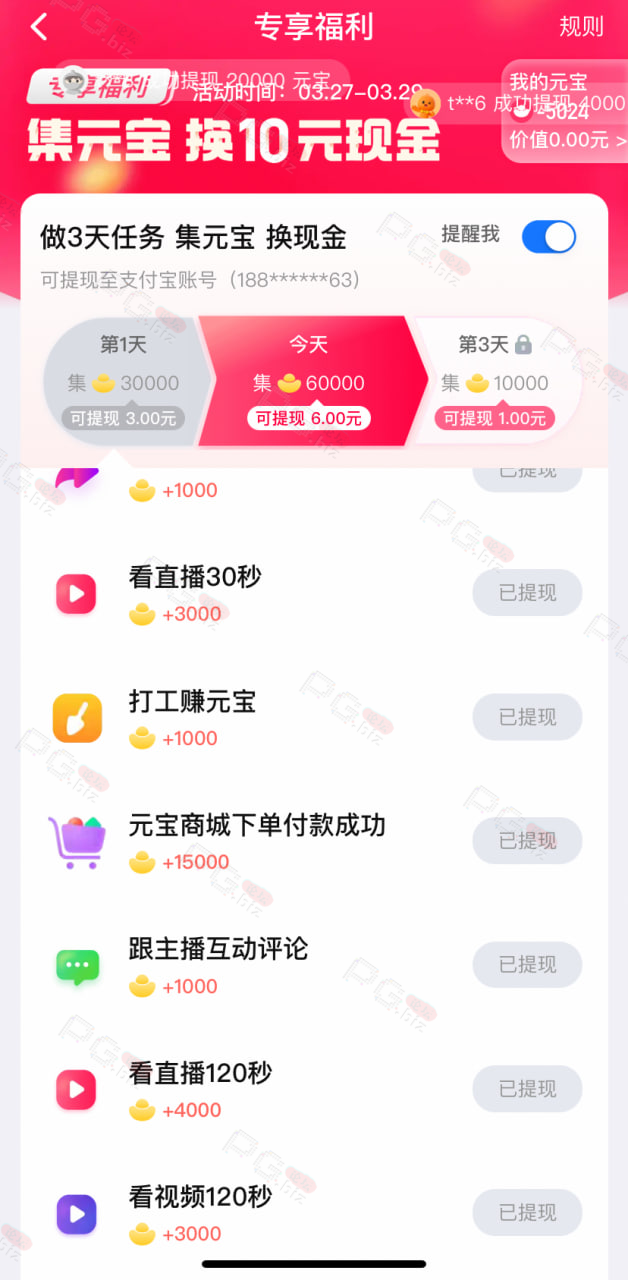Open the 规则 rules page
The image size is (628, 1280).
coord(581,27)
